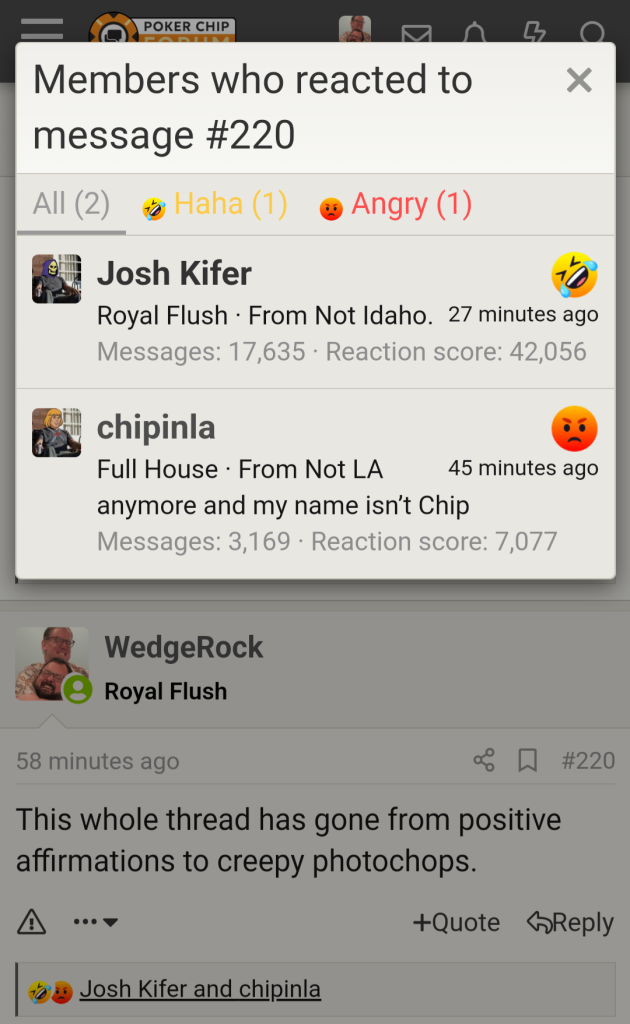Close the reactions dialog
The image size is (630, 1024).
click(579, 81)
